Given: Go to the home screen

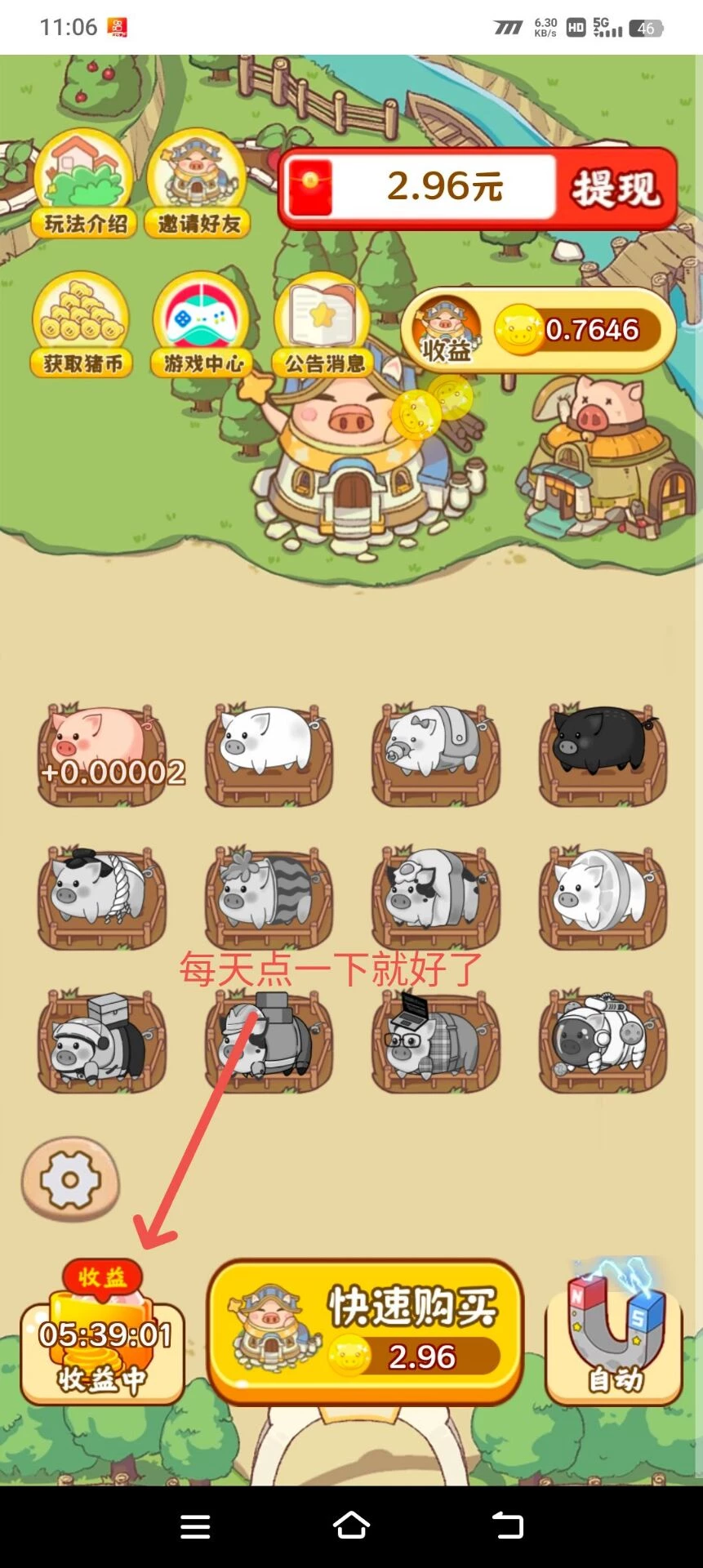Looking at the screenshot, I should 351,1525.
